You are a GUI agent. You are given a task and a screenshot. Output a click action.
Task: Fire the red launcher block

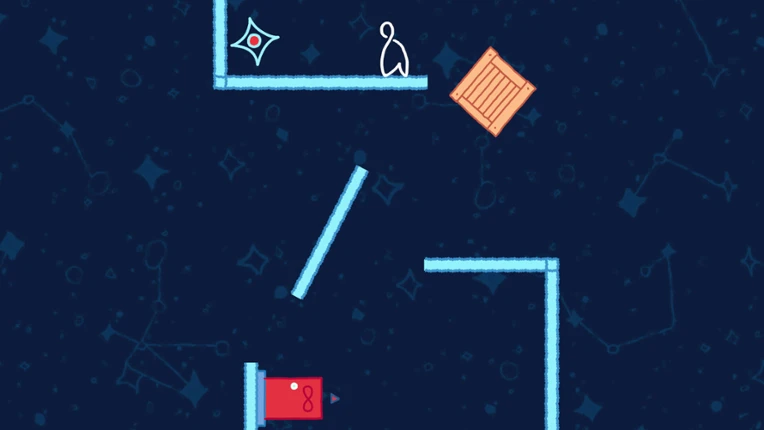[293, 398]
